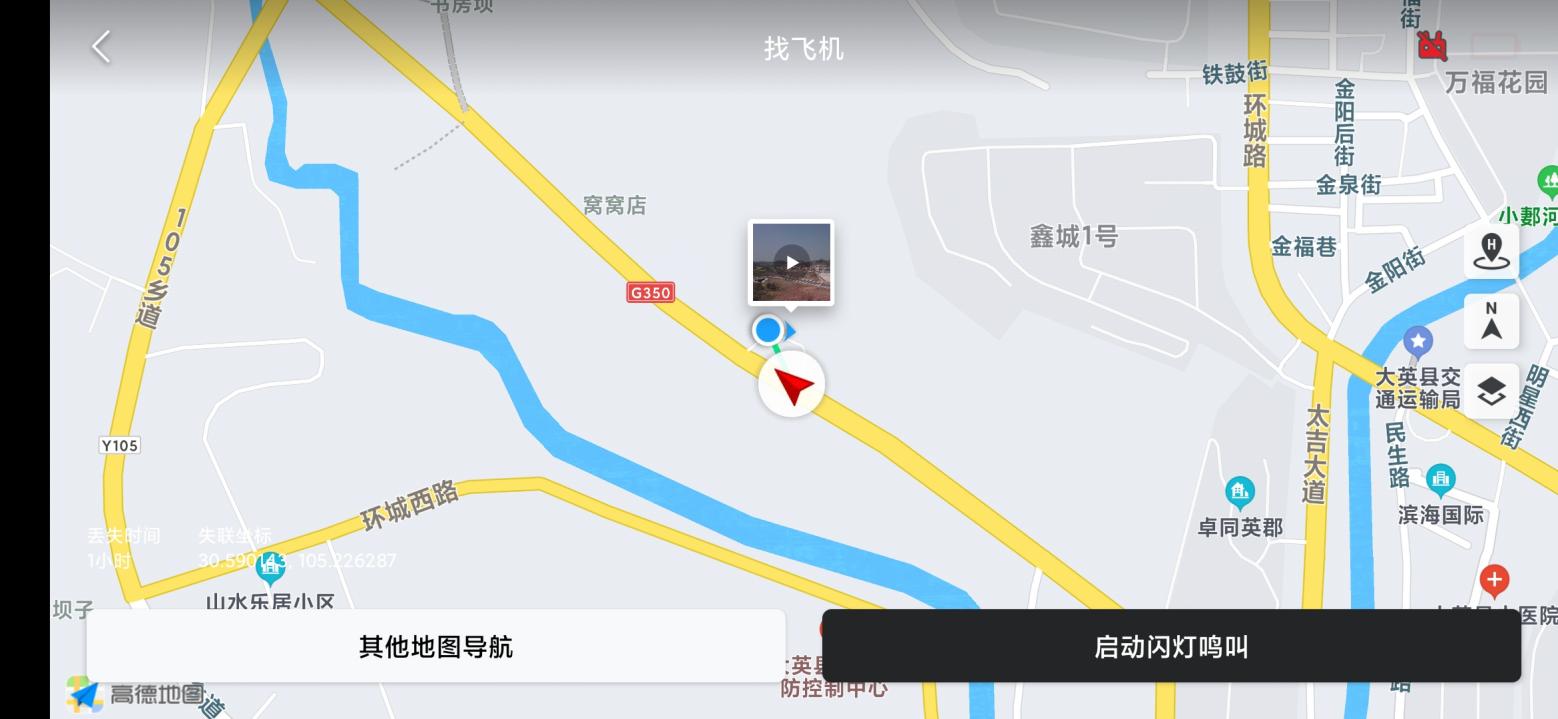
Task: Open the map layers selector
Action: [x=1491, y=392]
